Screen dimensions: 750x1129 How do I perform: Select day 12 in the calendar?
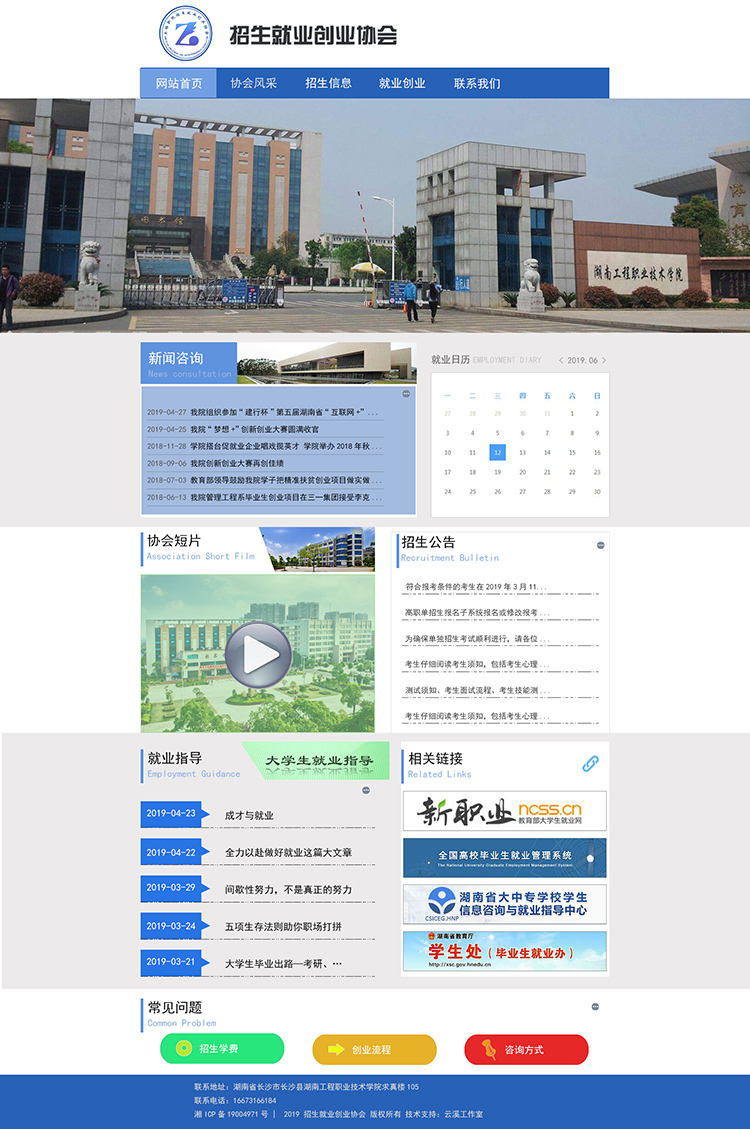coord(497,452)
